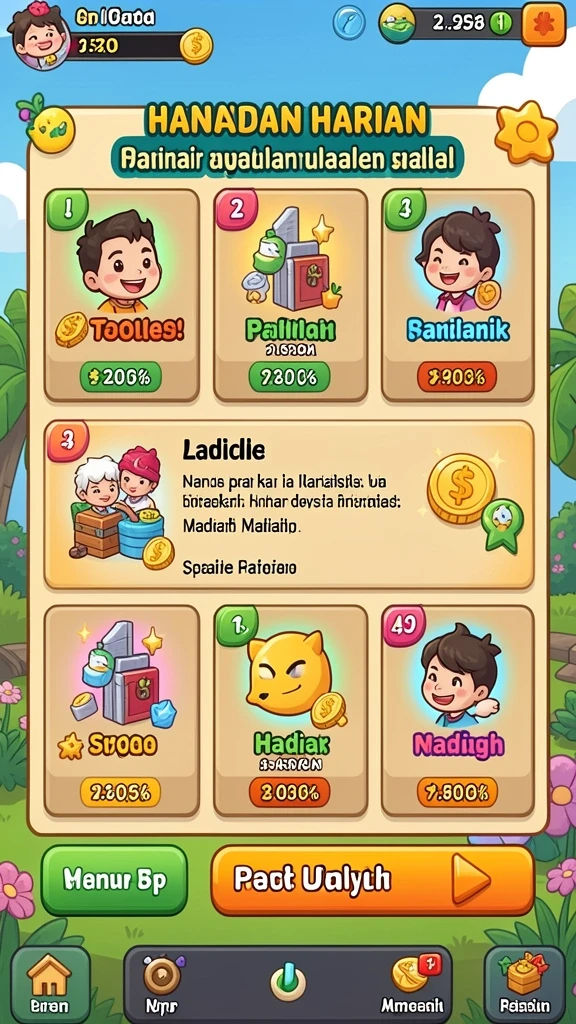Screen dimensions: 576x1024
Task: Open the gift box Raaoin tab
Action: coord(524,985)
